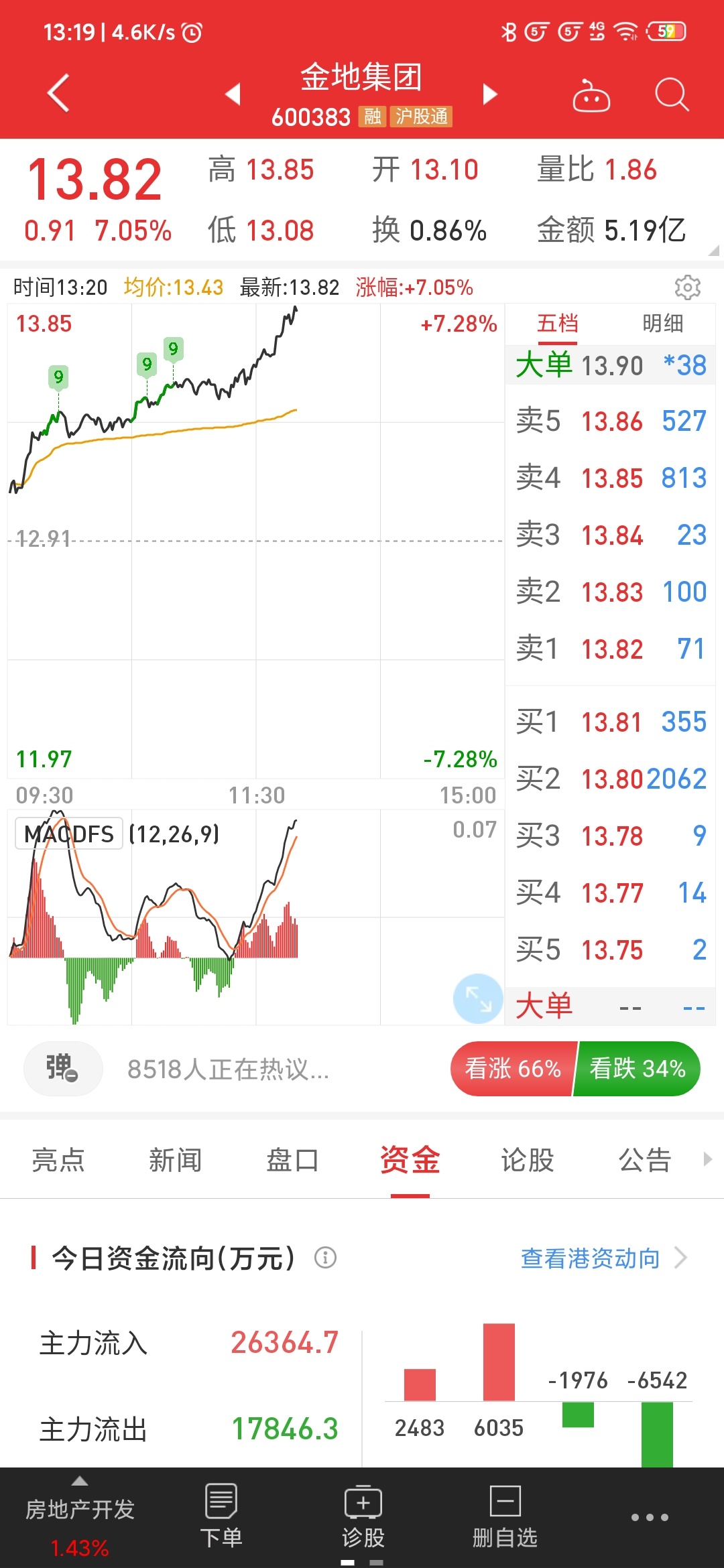Select the 五档 tab
Screen dimensions: 724x1568
click(x=557, y=324)
